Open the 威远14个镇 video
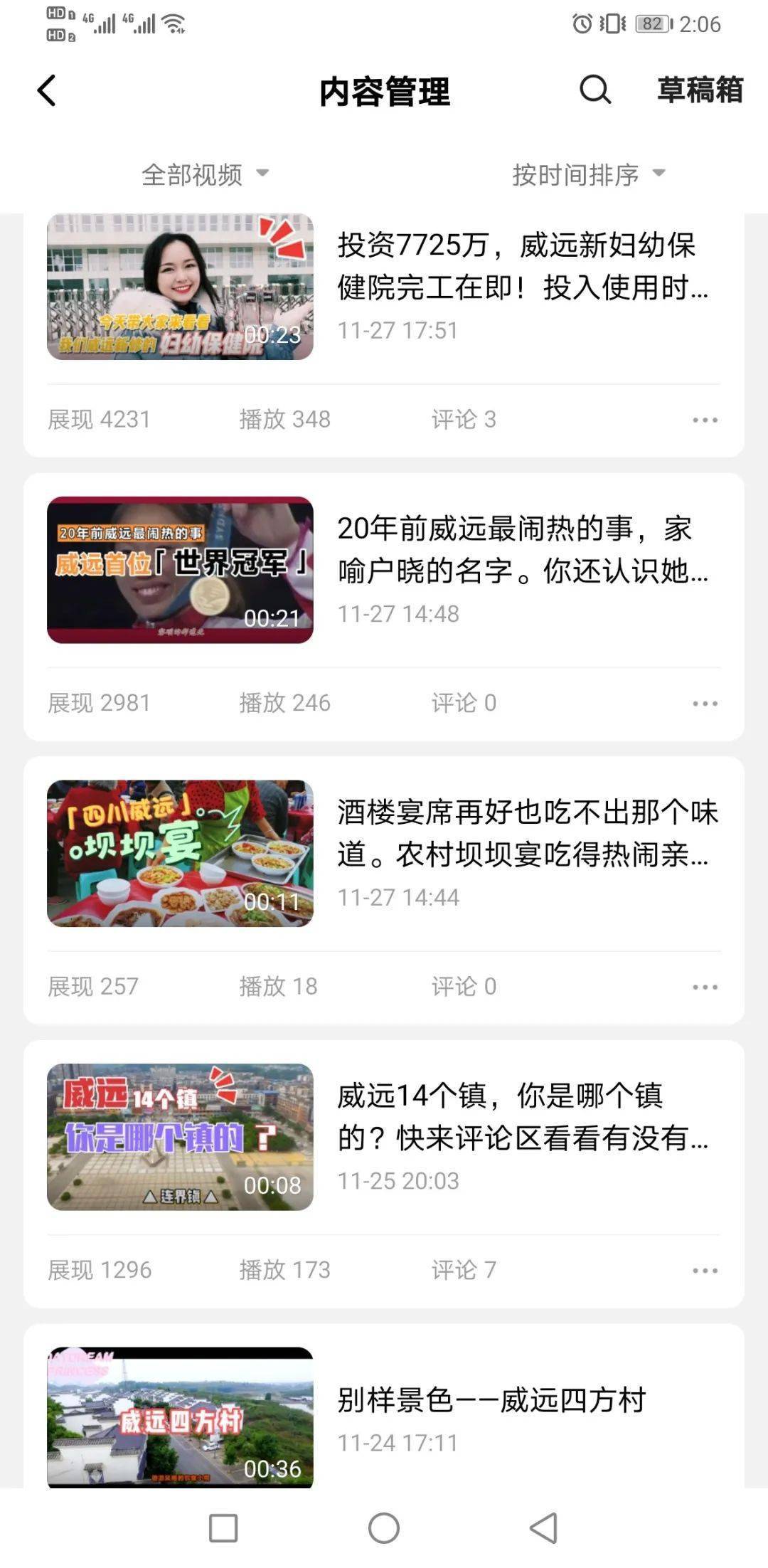 pos(522,1116)
